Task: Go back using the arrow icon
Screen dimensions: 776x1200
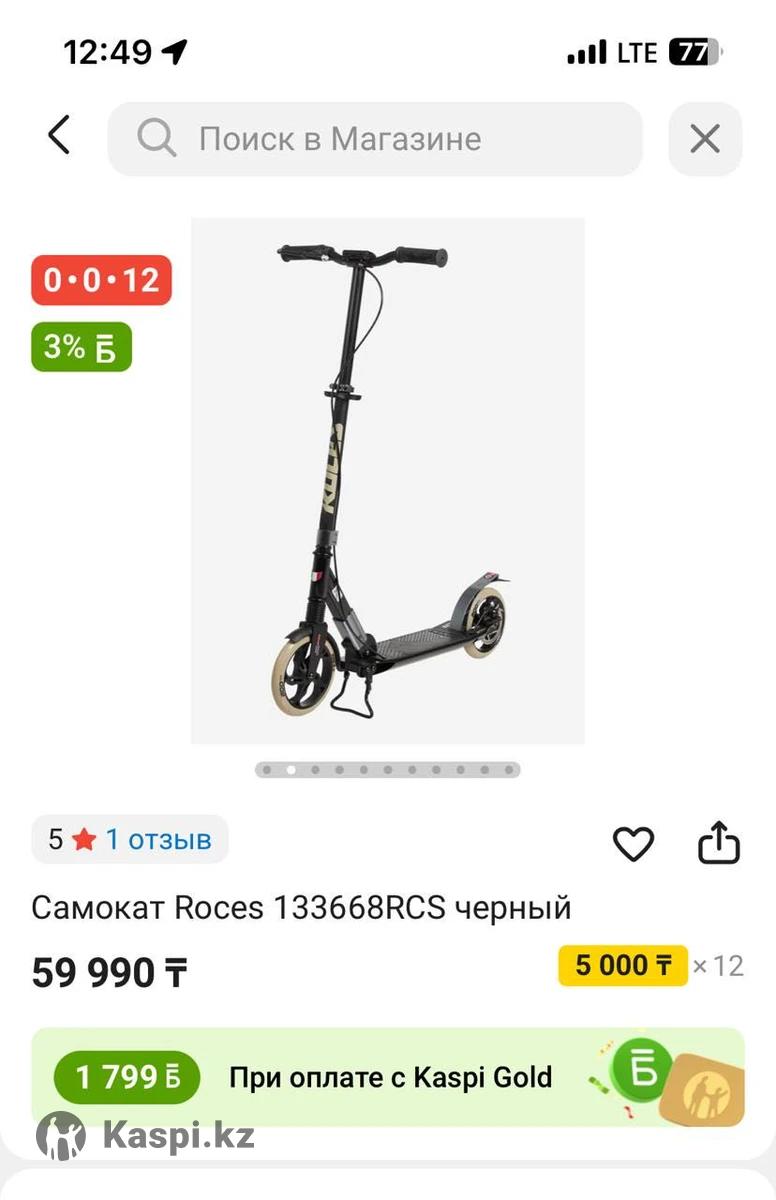Action: pos(59,136)
